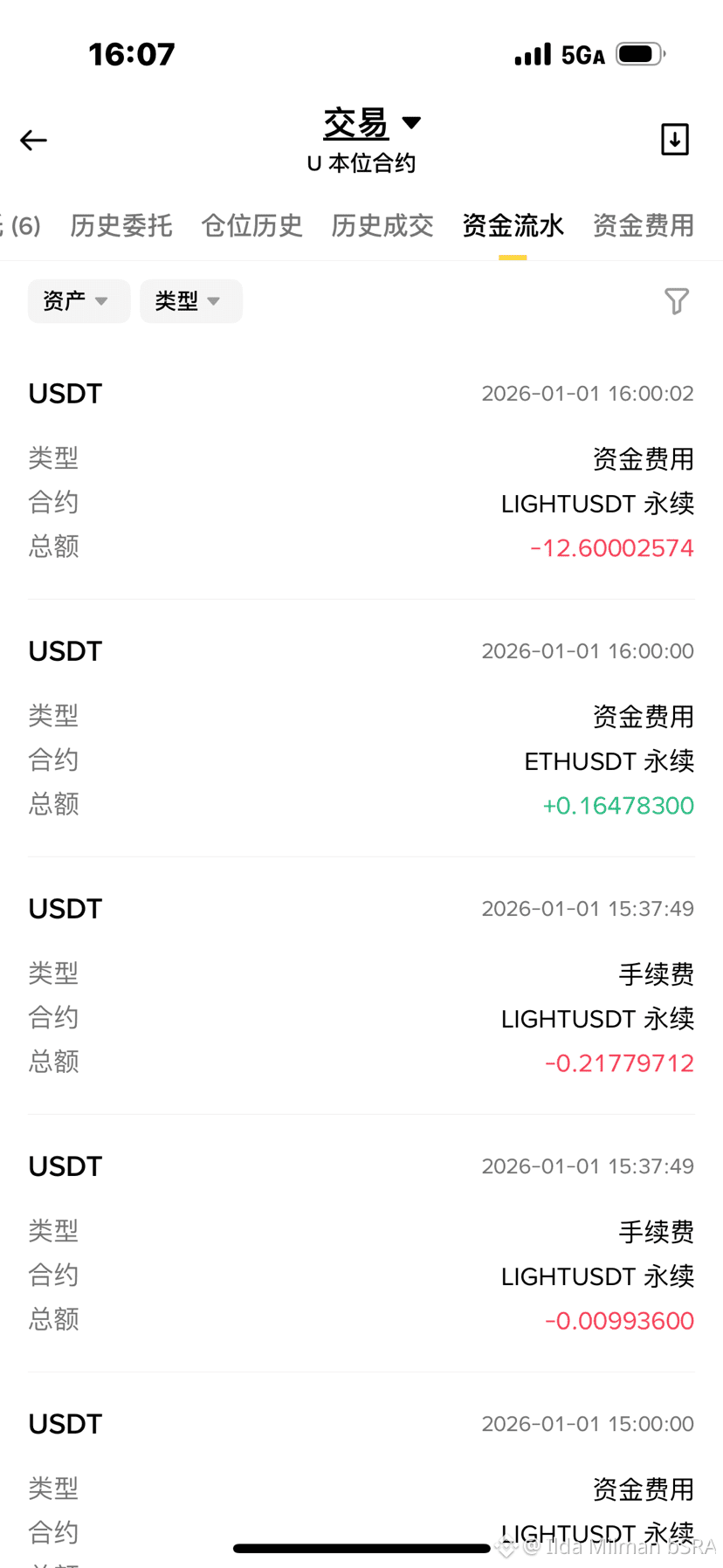Select the 资金流水 tab
This screenshot has height=1568, width=723.
[513, 225]
